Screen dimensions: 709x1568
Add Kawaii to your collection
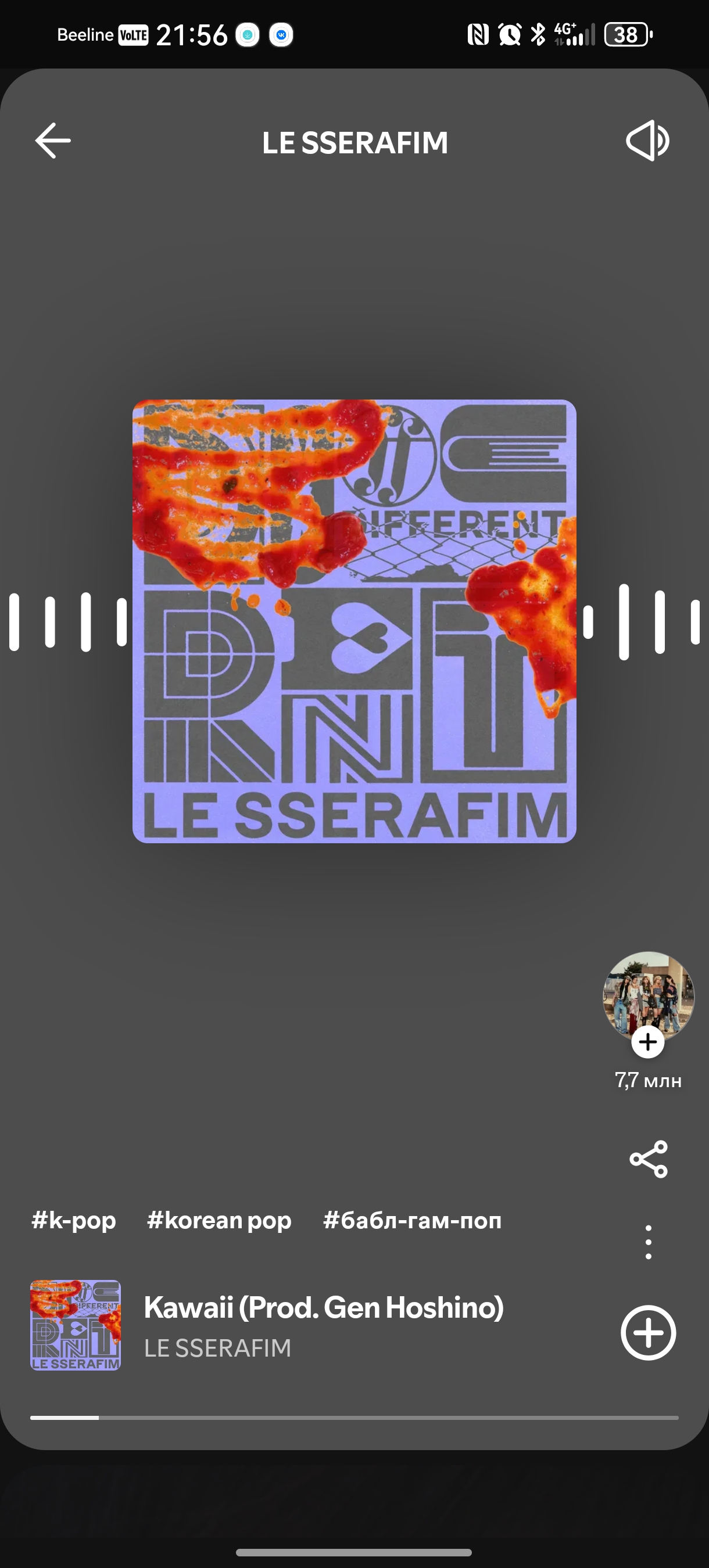(x=648, y=1332)
